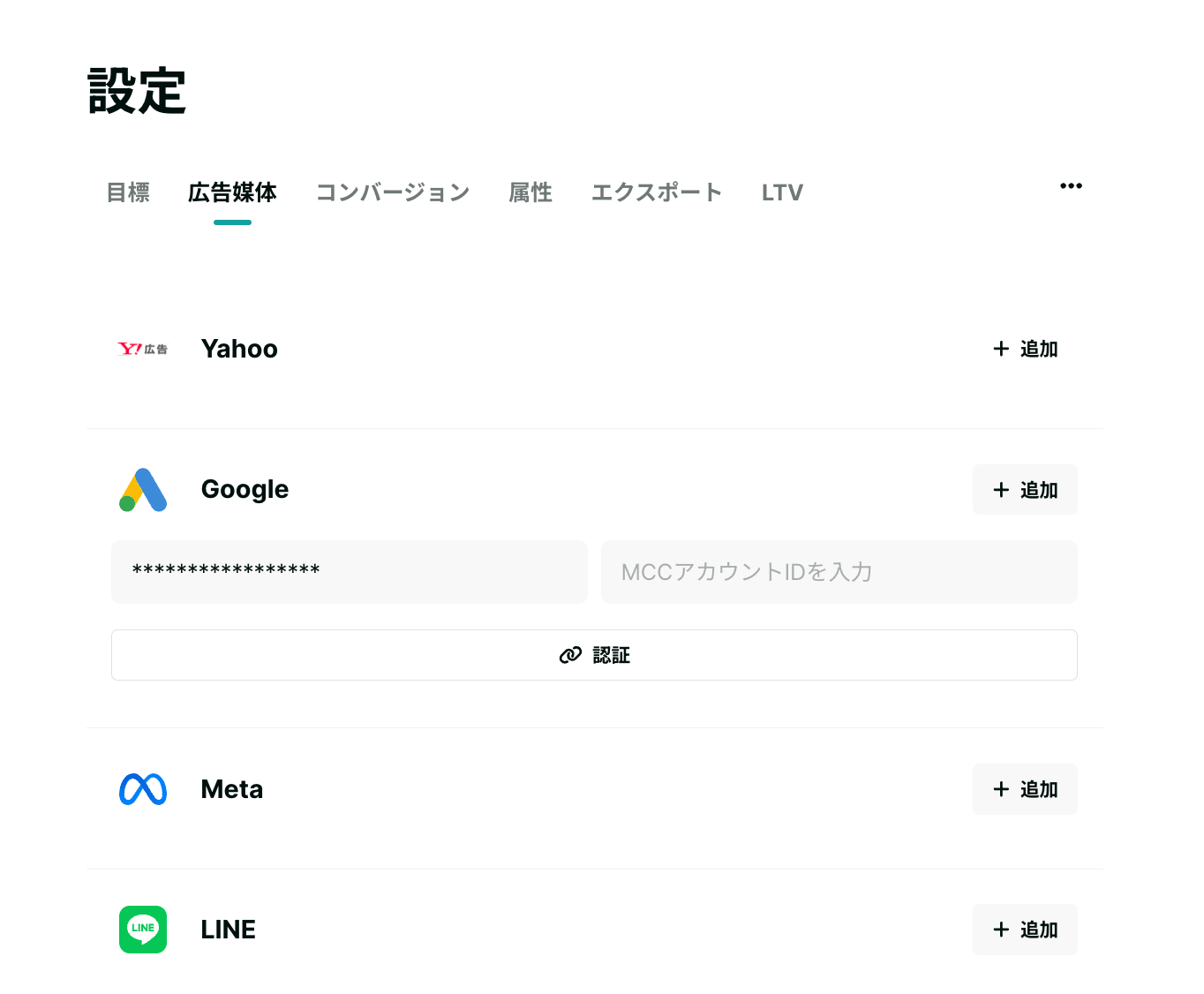
Task: Open the three-dot overflow menu
Action: pos(1071,186)
